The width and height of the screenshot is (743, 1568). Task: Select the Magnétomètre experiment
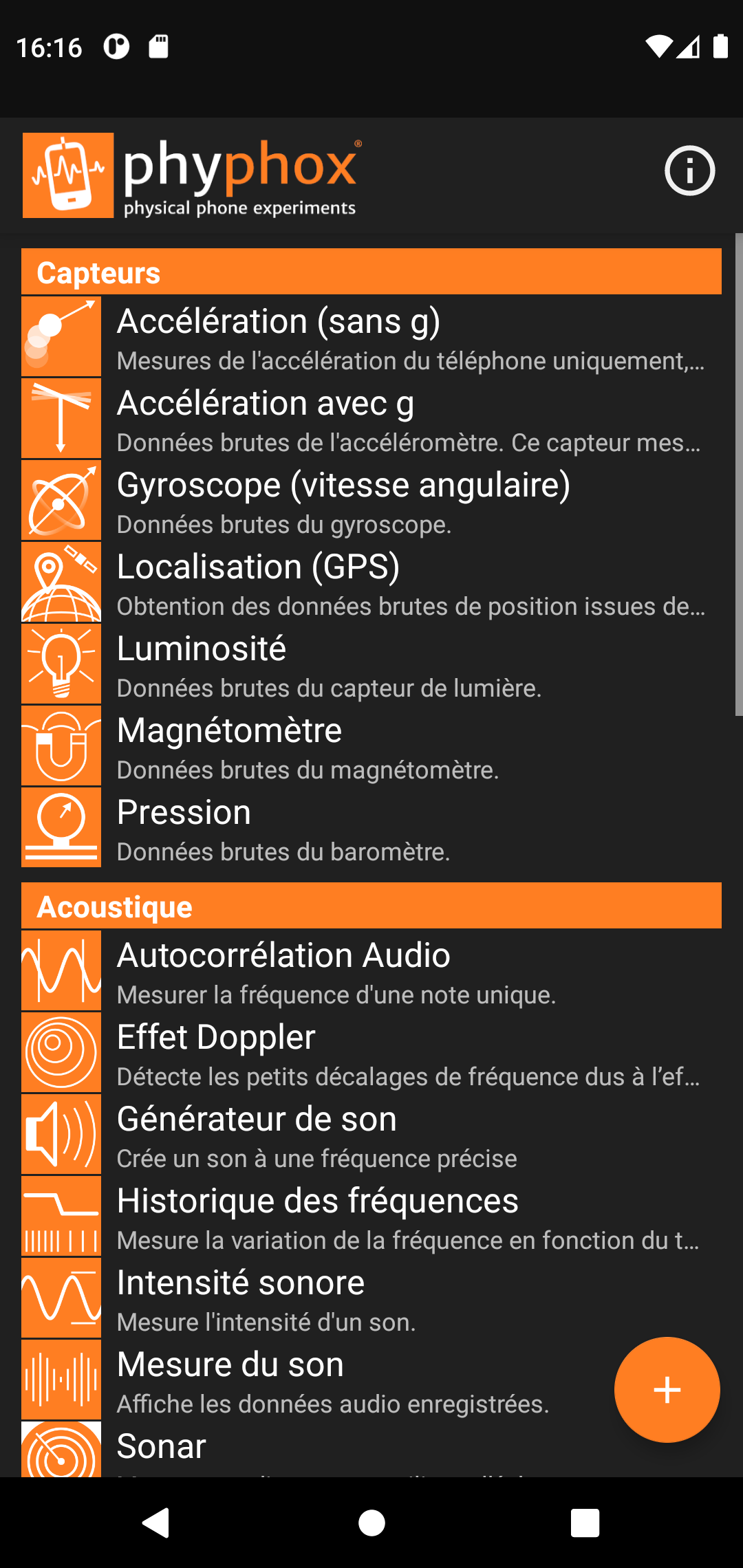(x=371, y=746)
